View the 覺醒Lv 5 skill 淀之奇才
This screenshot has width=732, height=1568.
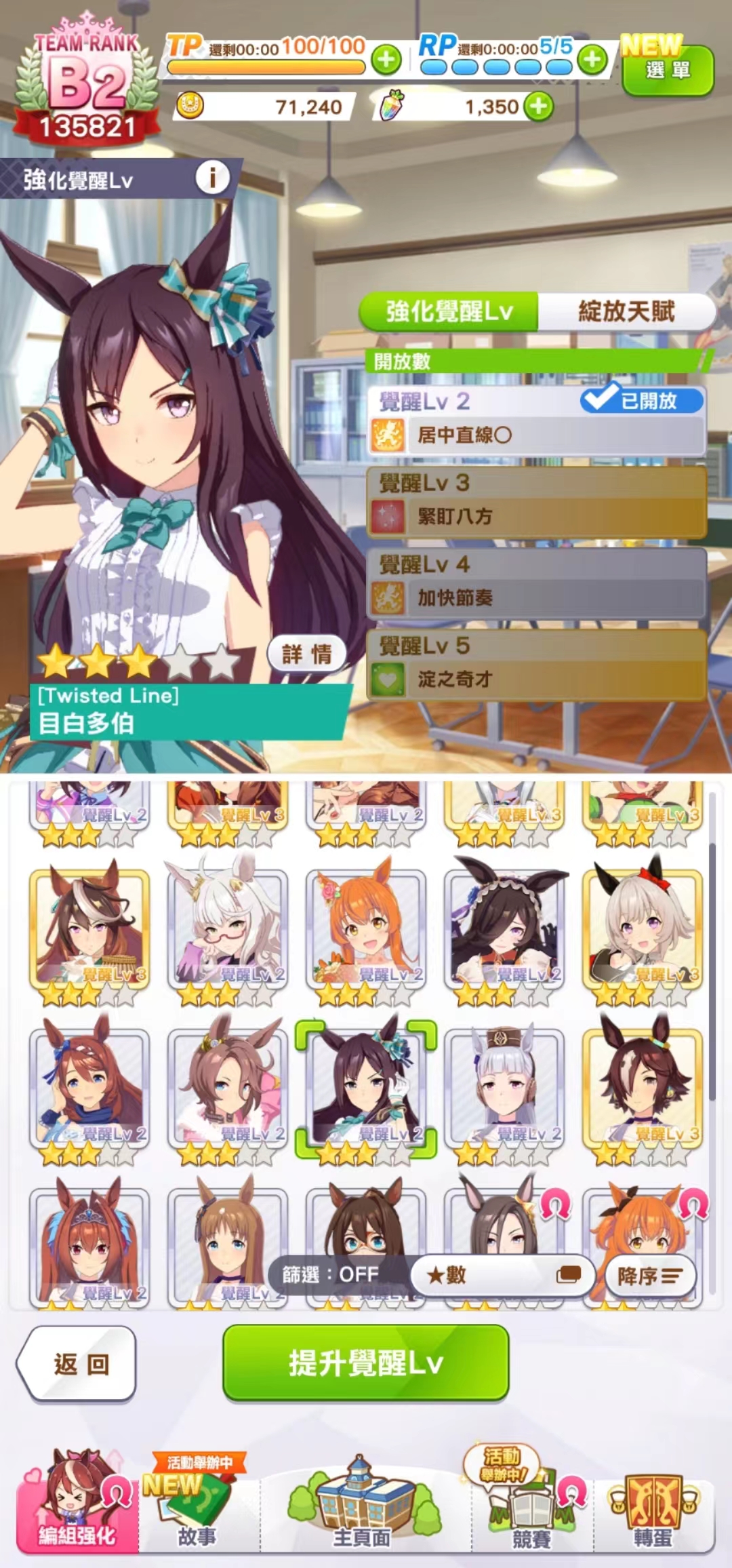[536, 665]
